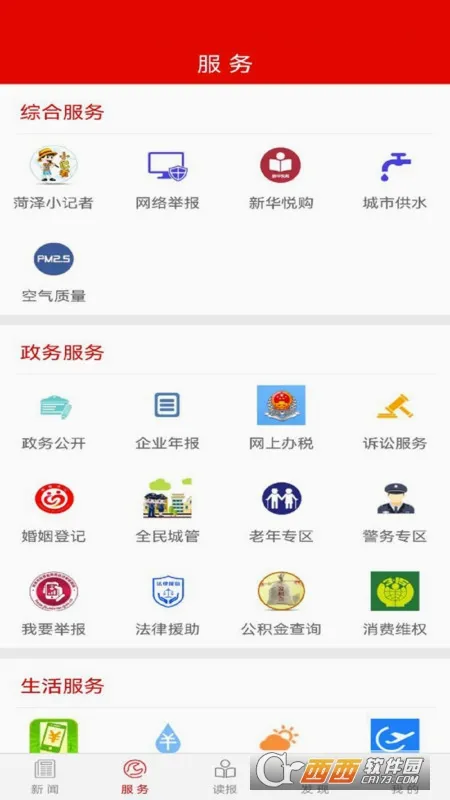Check 空气质量 PM2.5 service
Viewport: 450px width, 800px height.
click(53, 272)
